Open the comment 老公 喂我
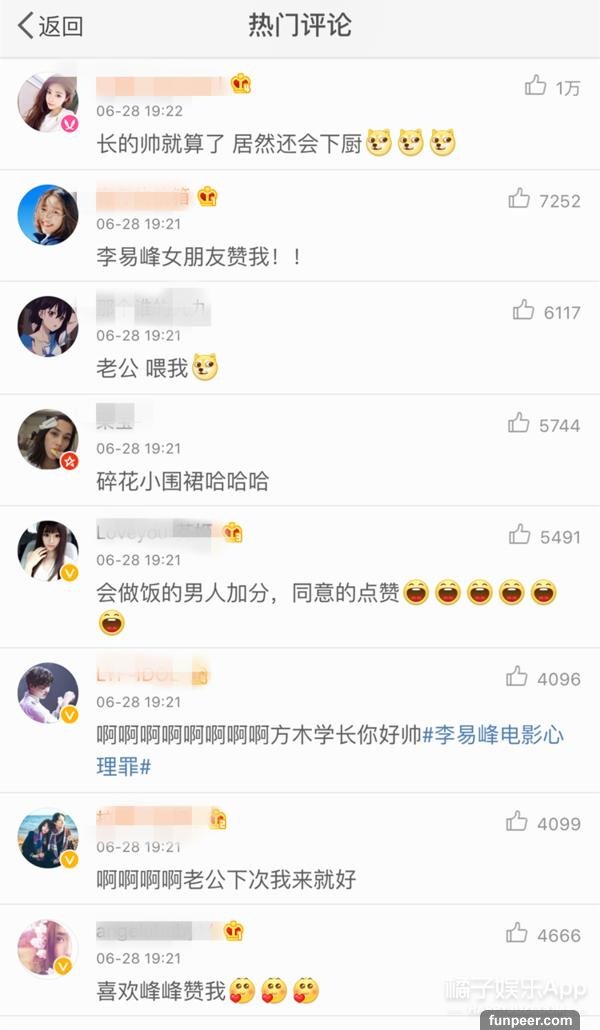Screen dimensions: 600x1030 142,369
